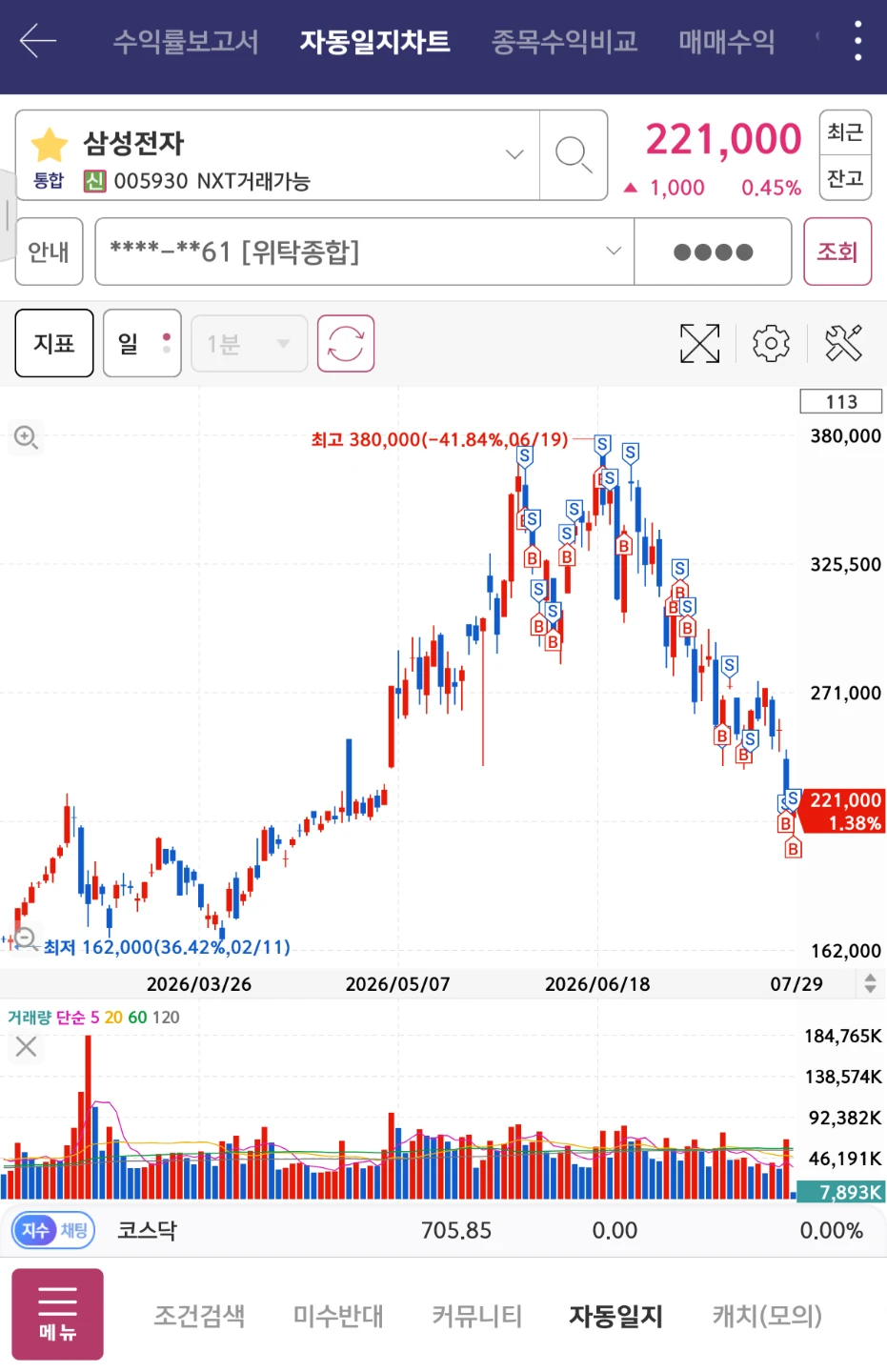887x1372 pixels.
Task: Expand the 삼성전자 stock selector dropdown
Action: coord(514,154)
